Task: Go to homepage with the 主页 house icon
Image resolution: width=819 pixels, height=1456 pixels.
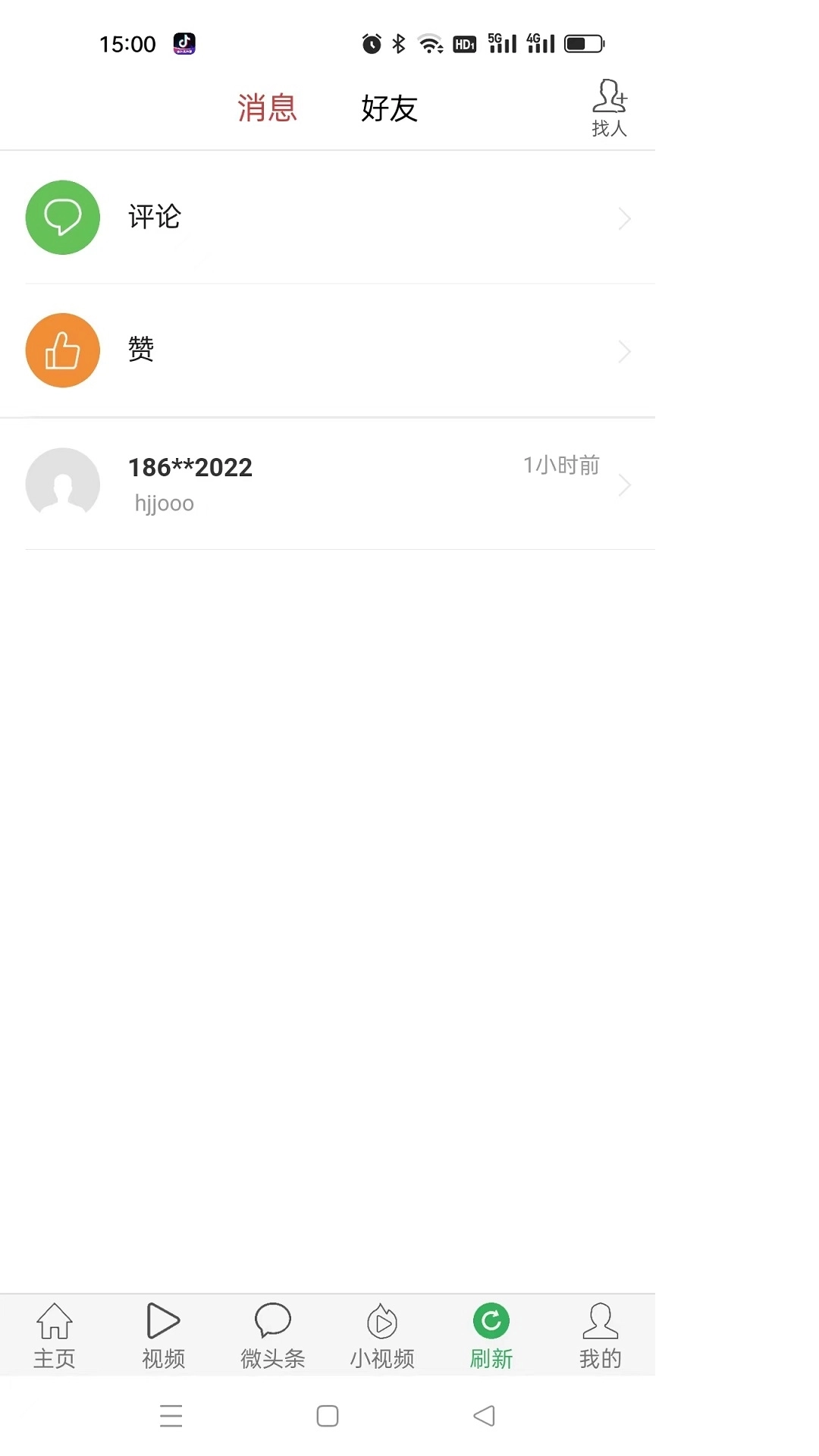Action: pos(53,1335)
